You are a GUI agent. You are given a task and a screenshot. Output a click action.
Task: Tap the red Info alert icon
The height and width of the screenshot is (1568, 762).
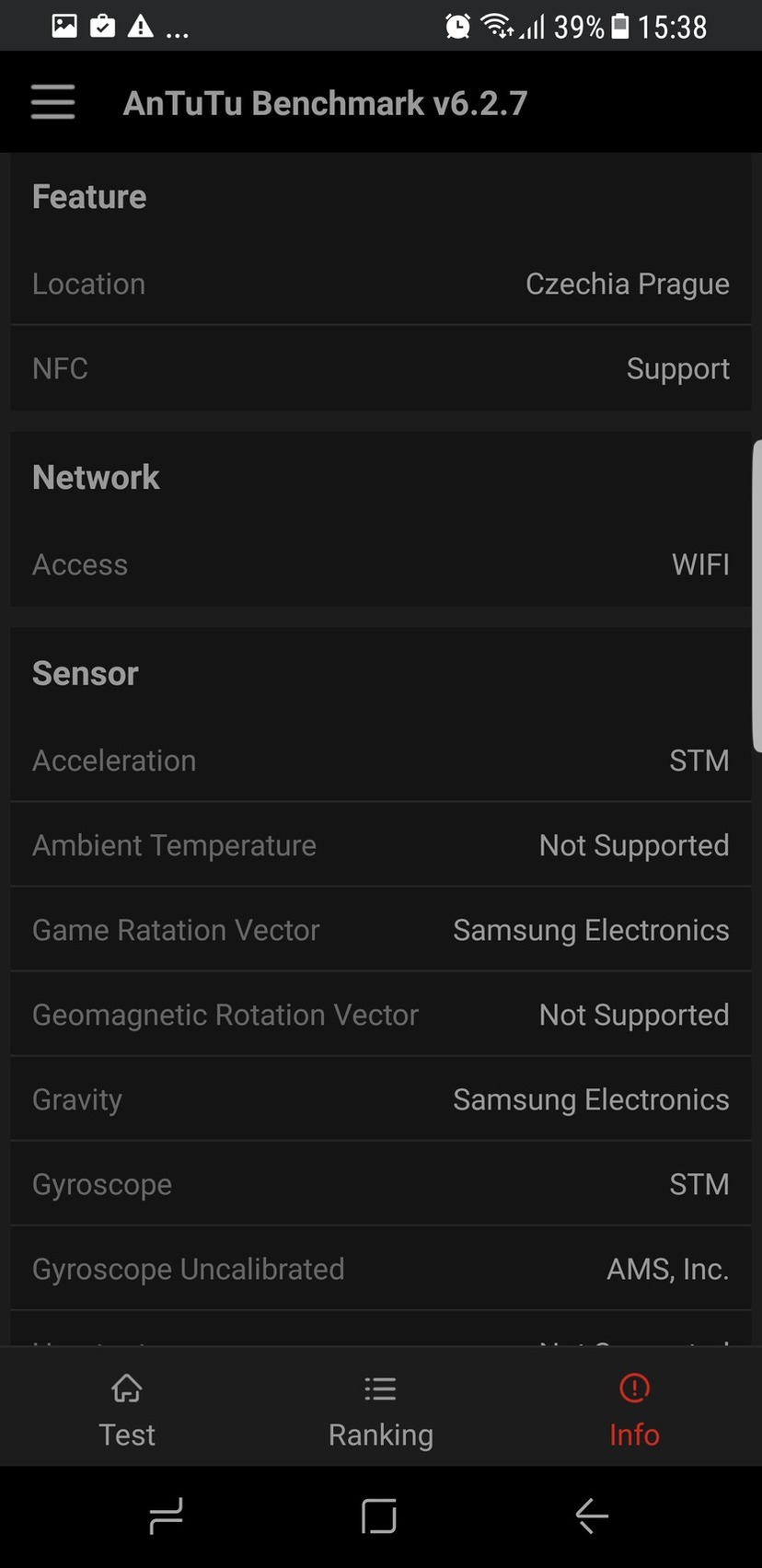tap(633, 1388)
